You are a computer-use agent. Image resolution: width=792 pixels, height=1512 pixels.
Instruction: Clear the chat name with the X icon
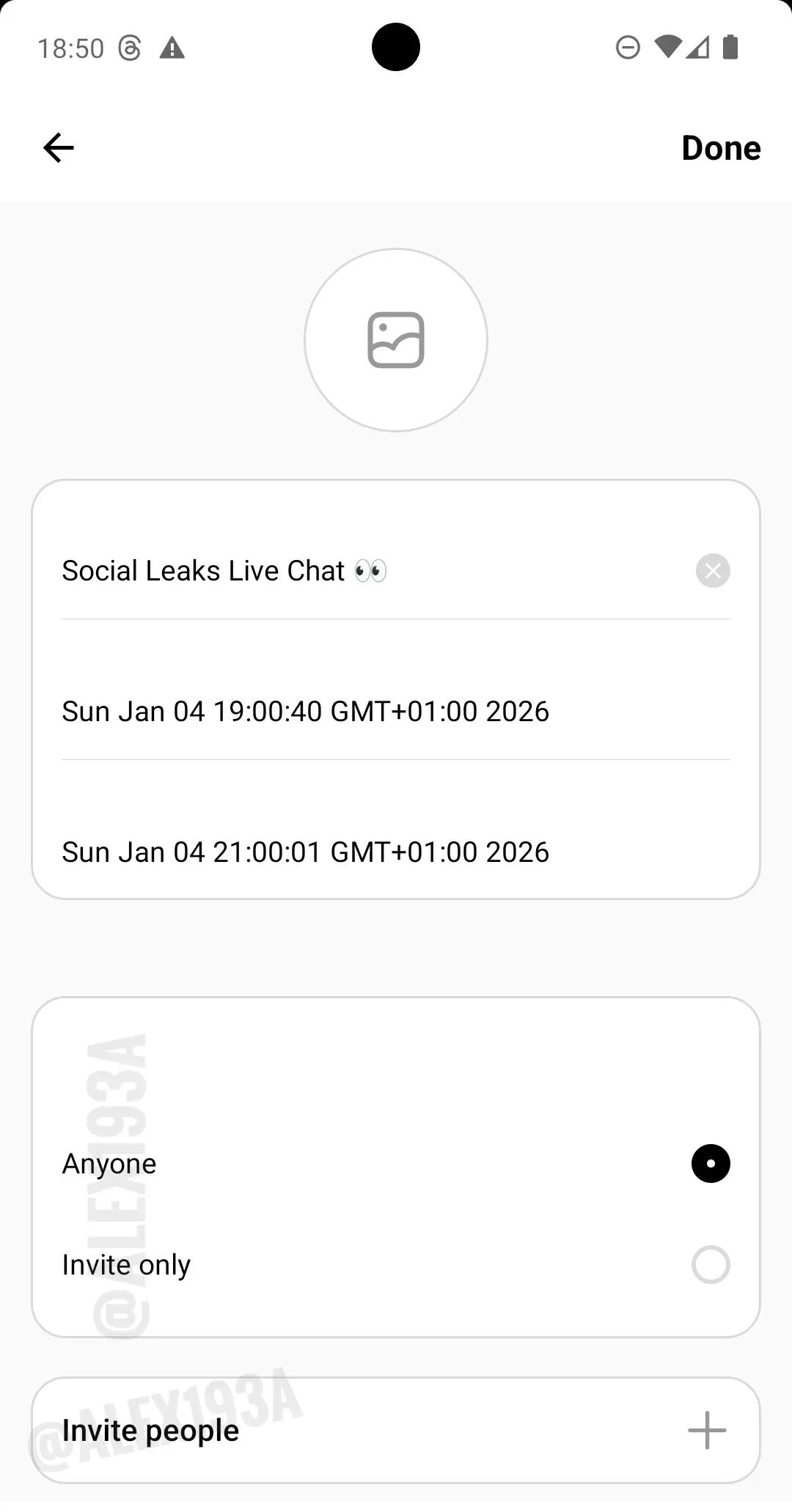[x=711, y=571]
